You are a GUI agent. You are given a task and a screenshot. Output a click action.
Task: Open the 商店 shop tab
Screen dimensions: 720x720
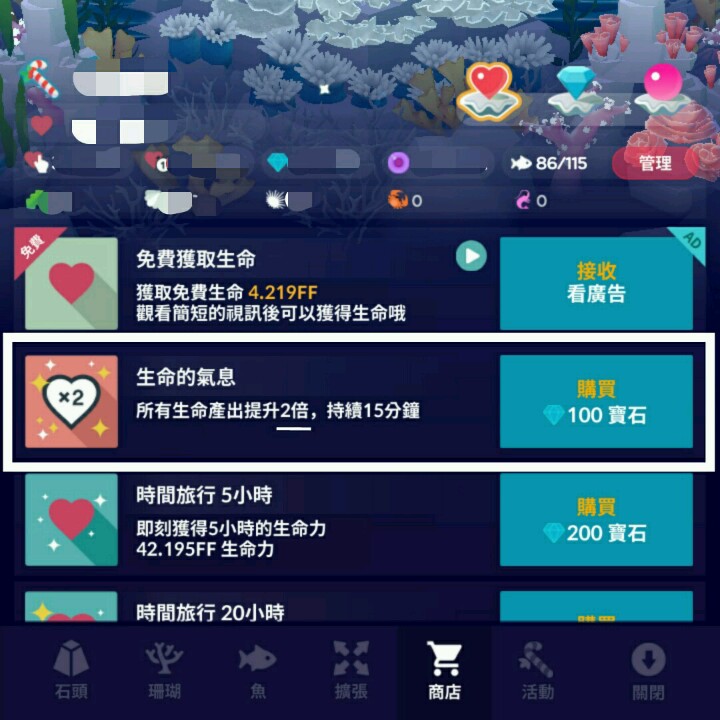click(x=443, y=670)
